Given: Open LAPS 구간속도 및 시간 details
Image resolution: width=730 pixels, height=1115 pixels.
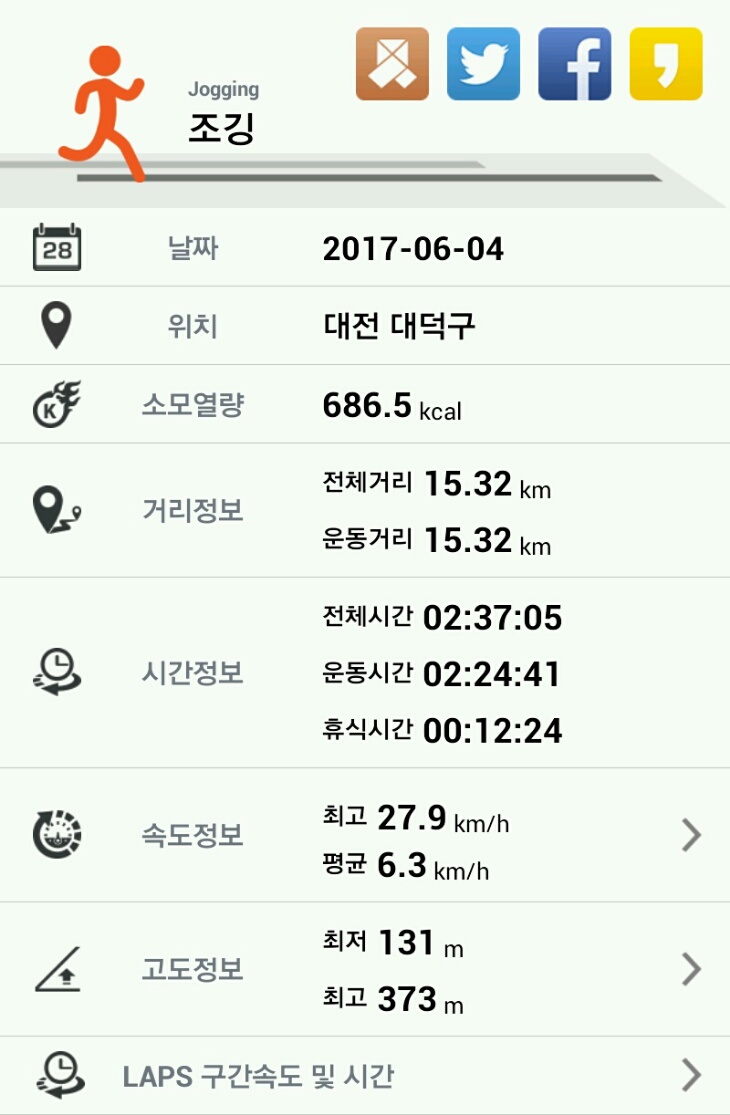Looking at the screenshot, I should (x=690, y=1076).
